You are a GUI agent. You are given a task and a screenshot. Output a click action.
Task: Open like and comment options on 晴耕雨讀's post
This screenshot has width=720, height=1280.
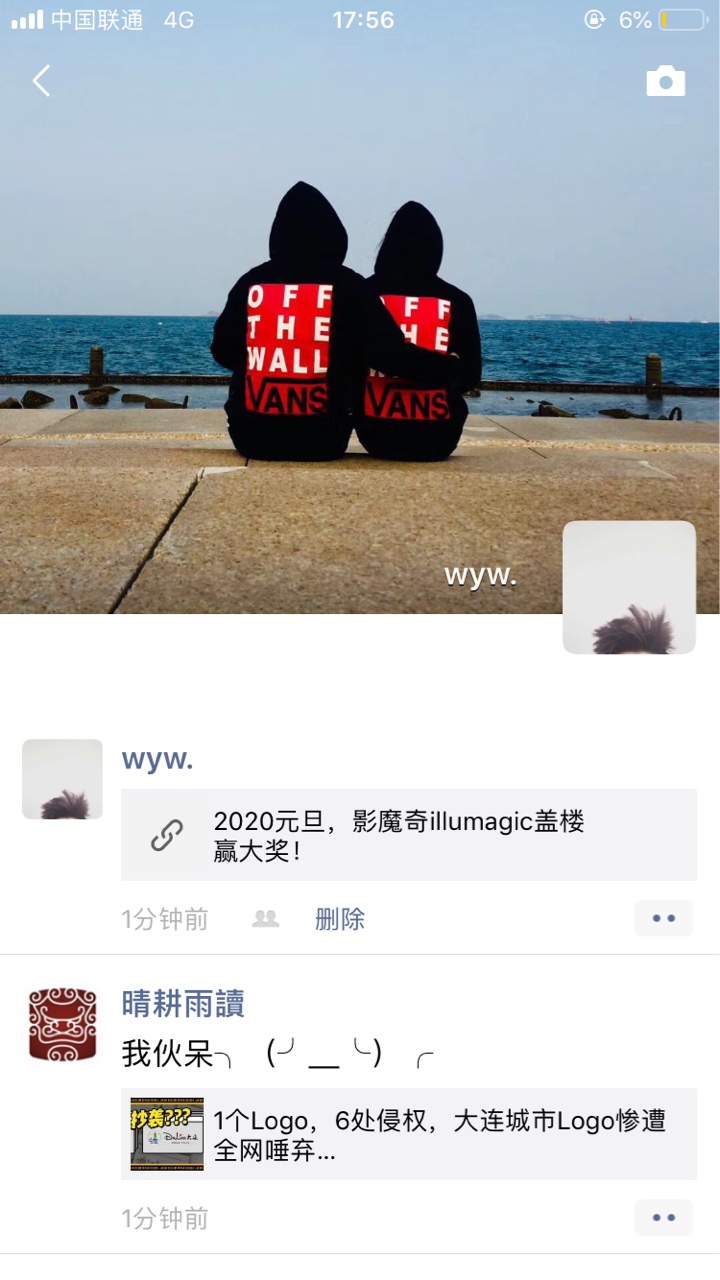pos(663,1218)
